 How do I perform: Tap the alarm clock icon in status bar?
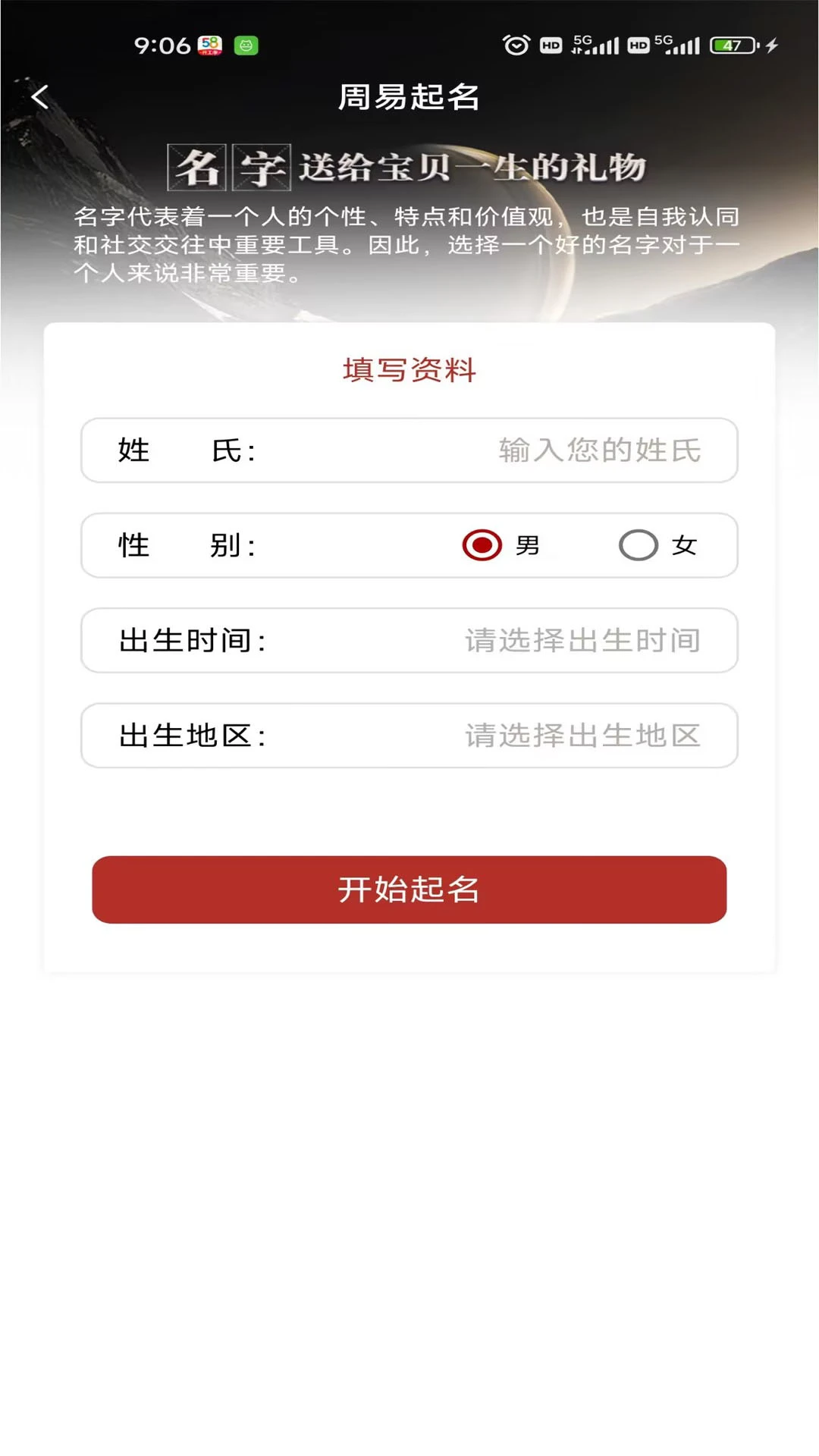(x=517, y=45)
